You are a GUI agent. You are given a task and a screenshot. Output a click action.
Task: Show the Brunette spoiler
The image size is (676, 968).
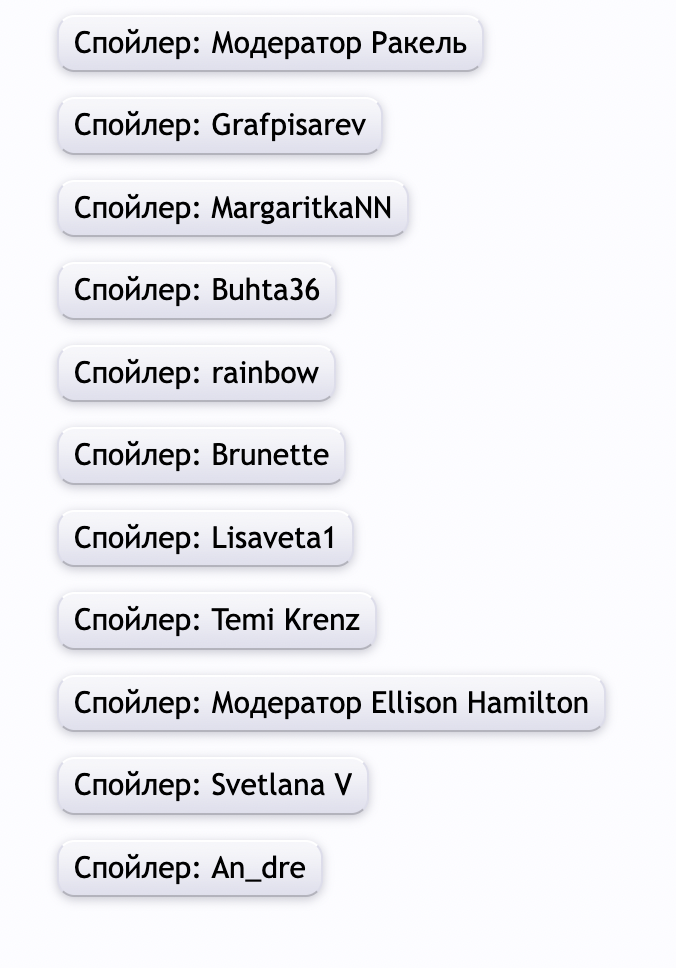[x=201, y=455]
